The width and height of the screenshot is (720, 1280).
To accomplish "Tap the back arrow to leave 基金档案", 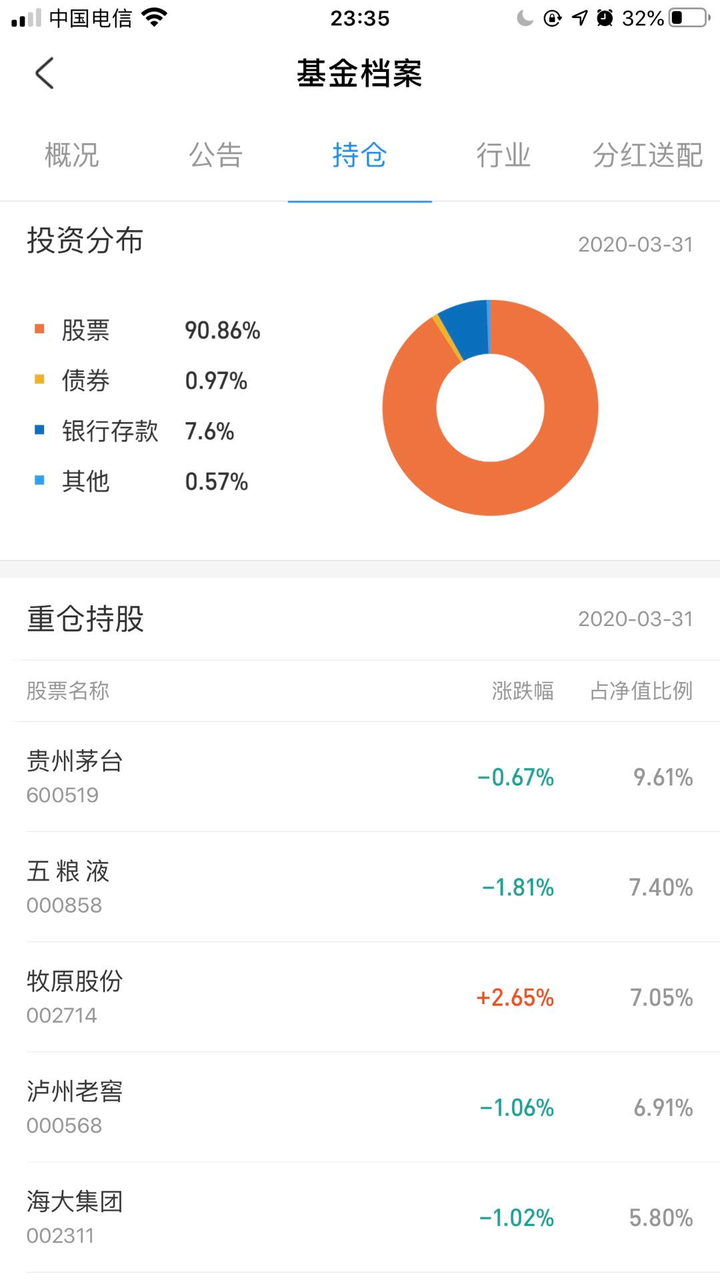I will [x=42, y=73].
